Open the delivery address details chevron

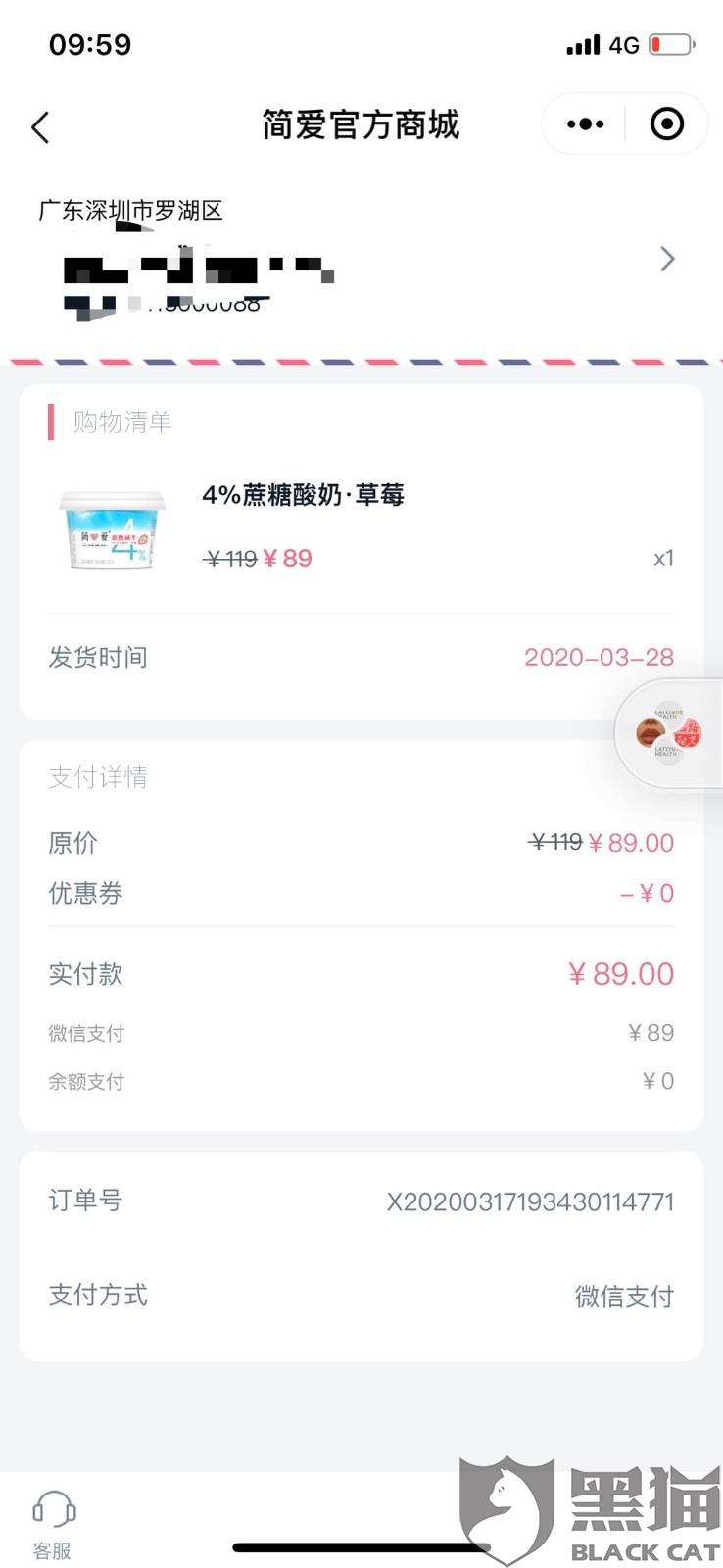(x=667, y=259)
